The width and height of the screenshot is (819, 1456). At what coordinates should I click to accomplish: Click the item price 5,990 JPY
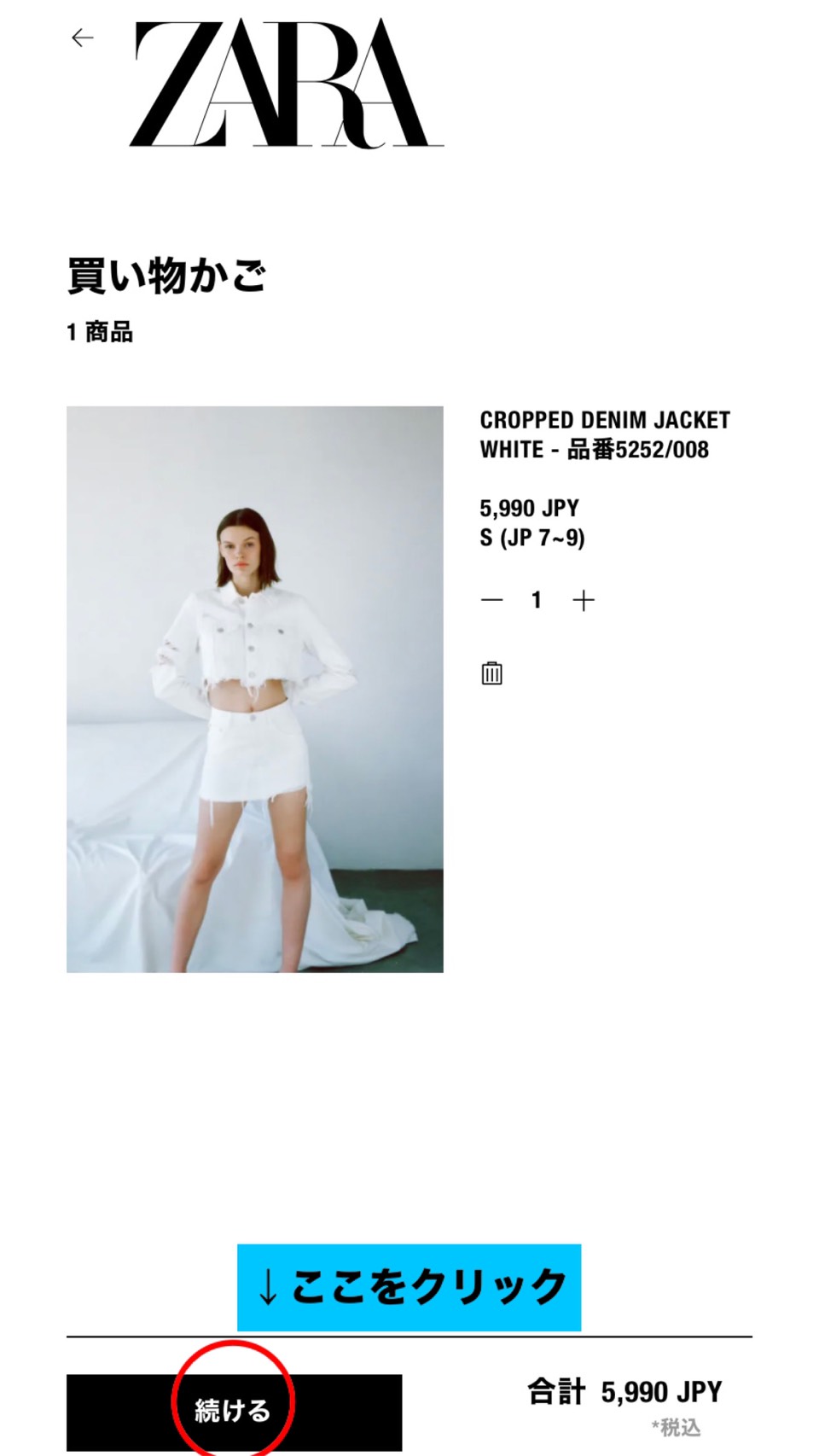(528, 507)
